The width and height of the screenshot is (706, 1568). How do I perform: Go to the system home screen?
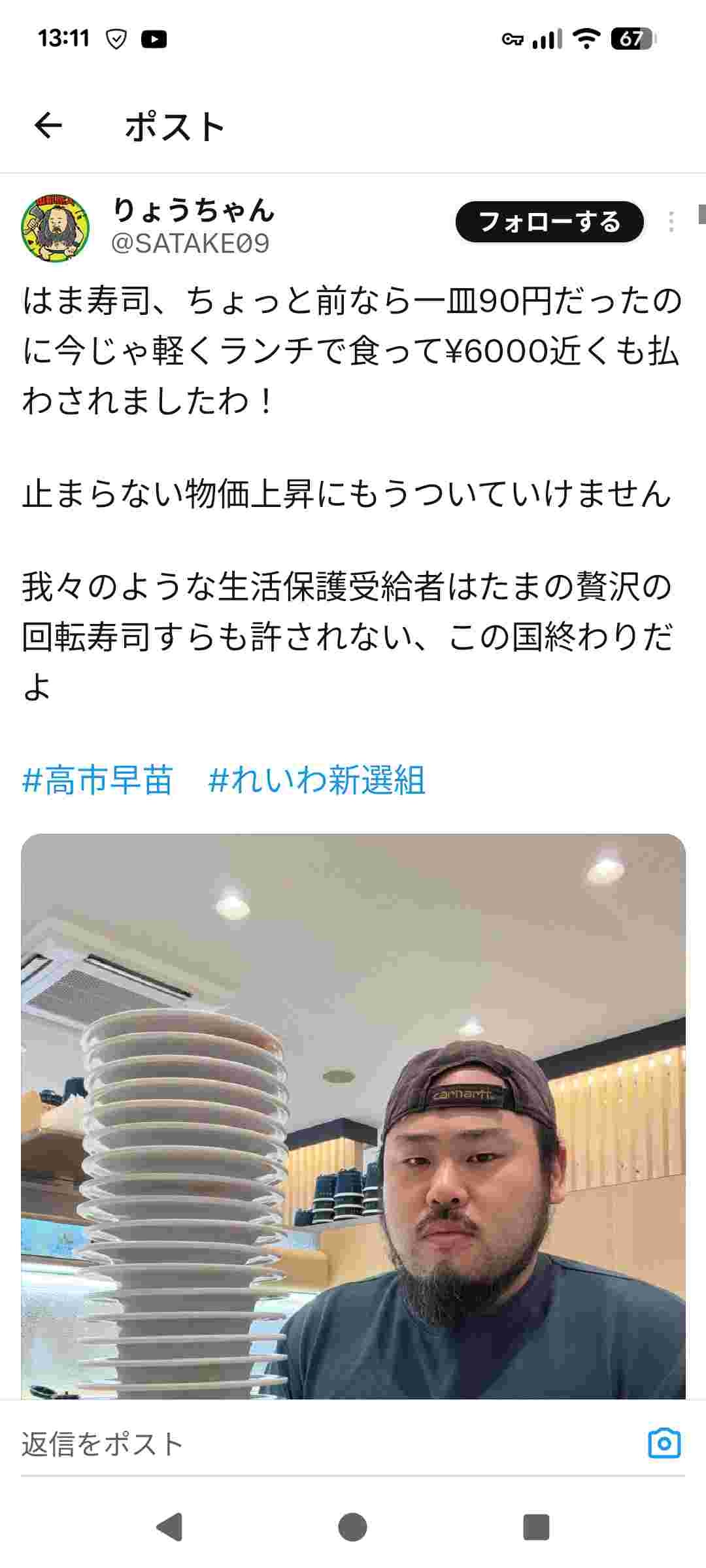[x=353, y=1527]
